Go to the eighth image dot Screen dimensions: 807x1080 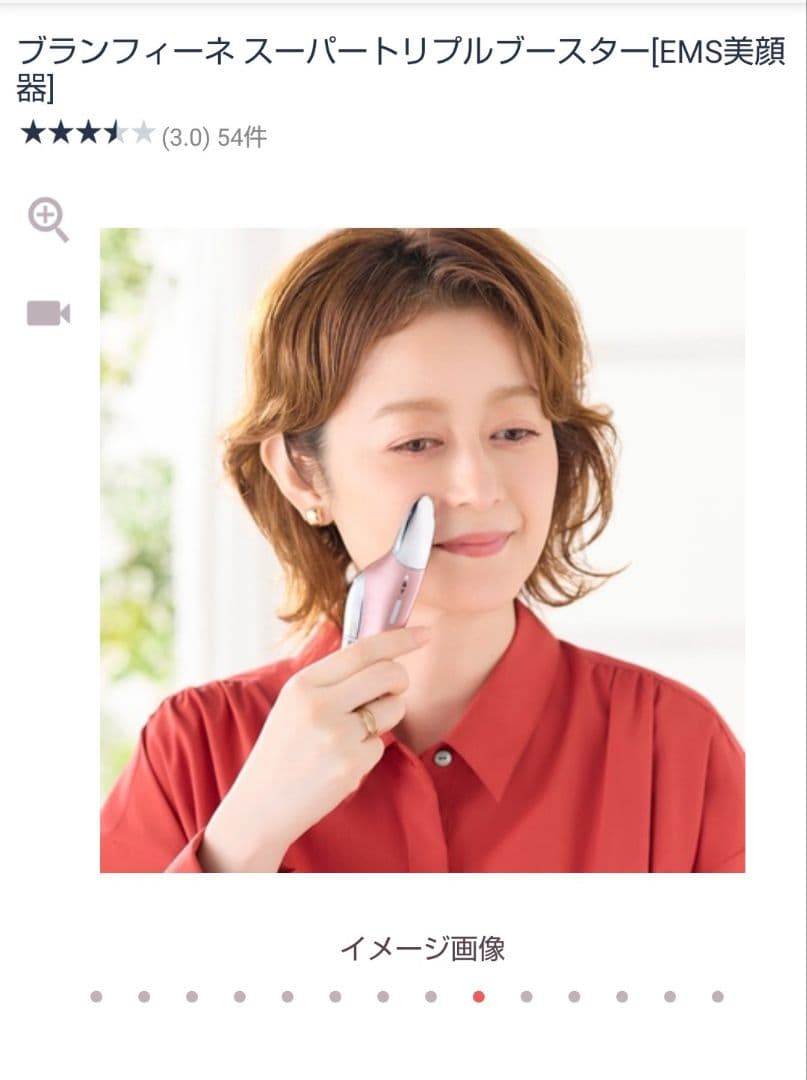431,996
